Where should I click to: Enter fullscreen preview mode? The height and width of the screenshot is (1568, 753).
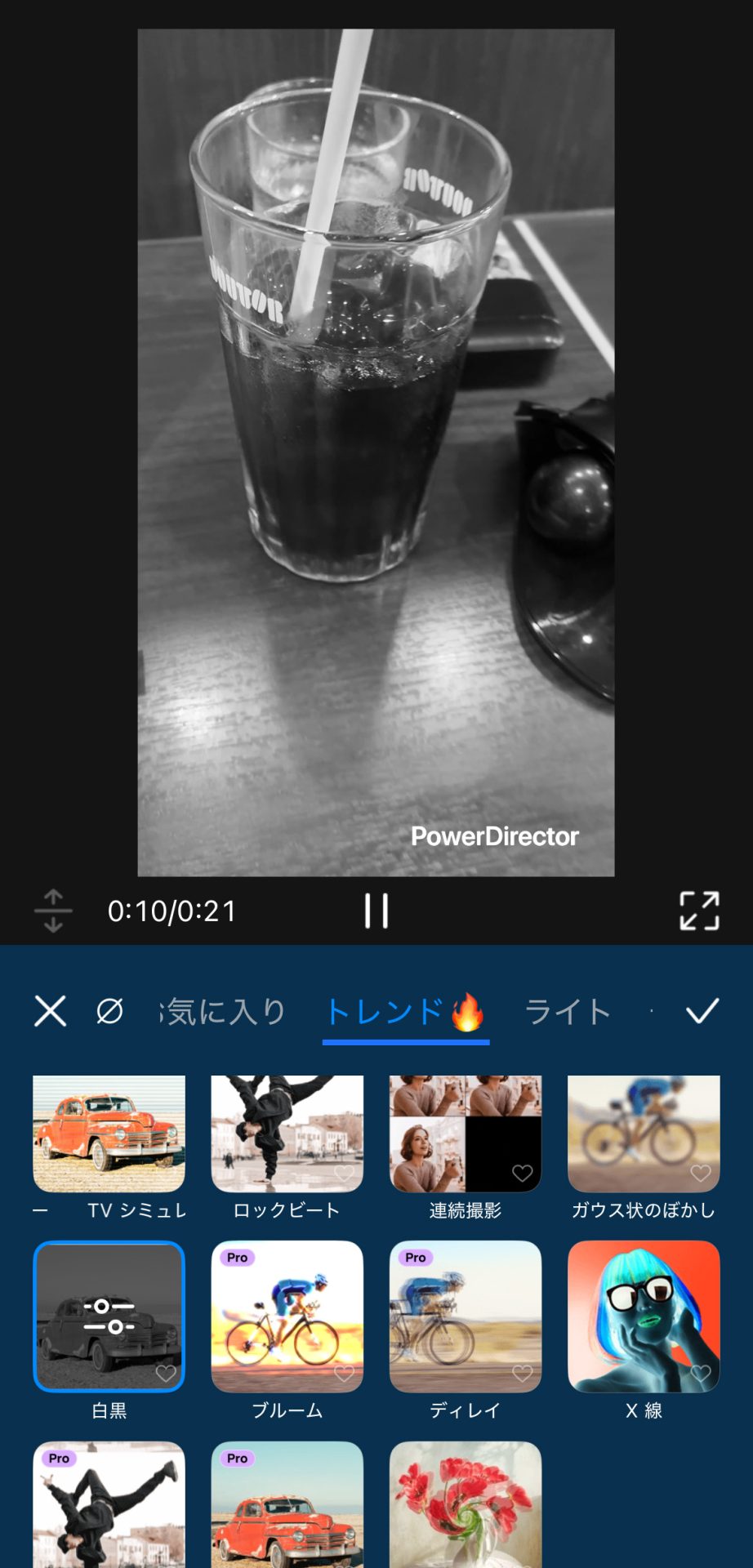point(701,911)
